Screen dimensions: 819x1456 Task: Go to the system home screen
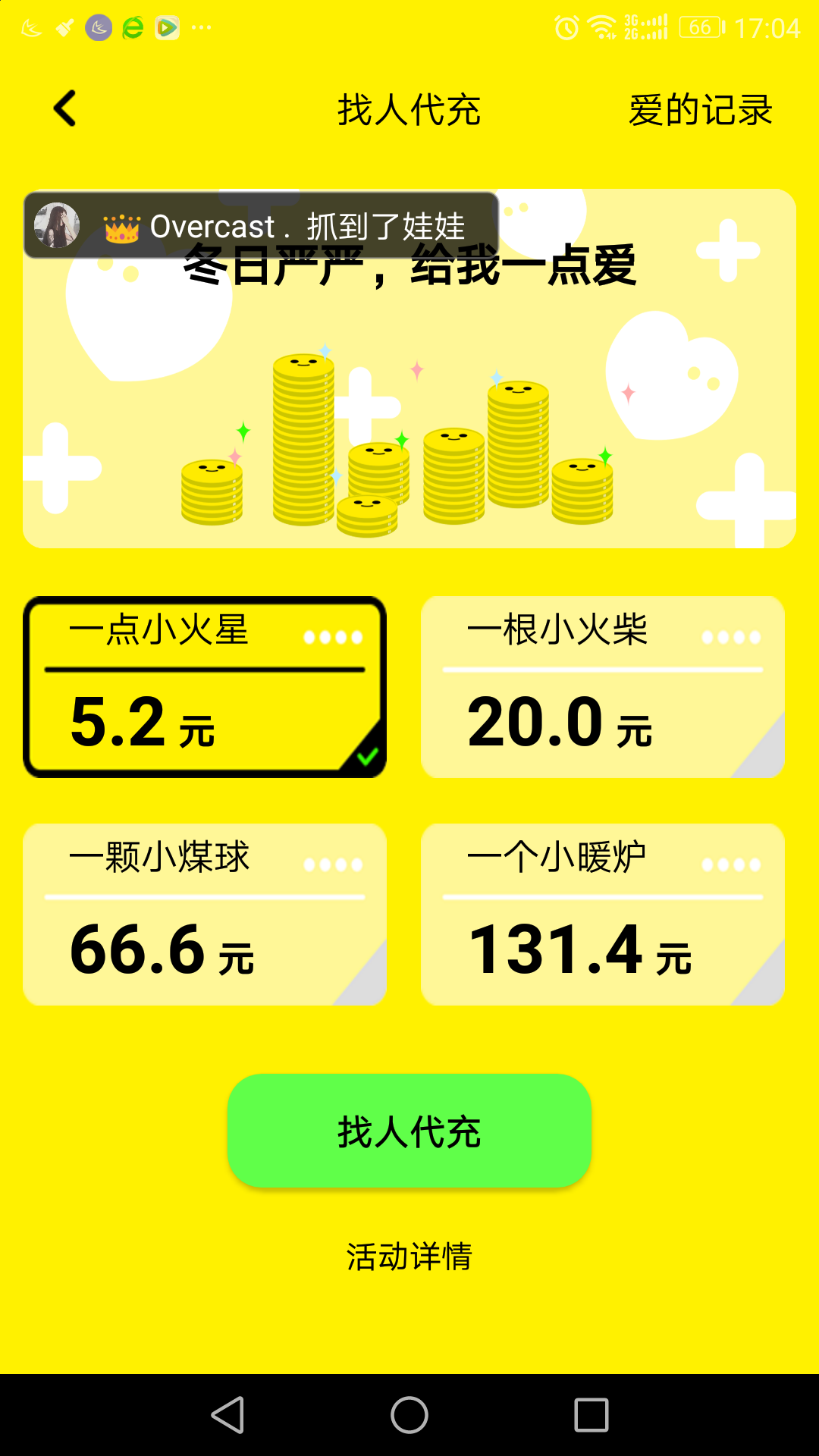(409, 1415)
